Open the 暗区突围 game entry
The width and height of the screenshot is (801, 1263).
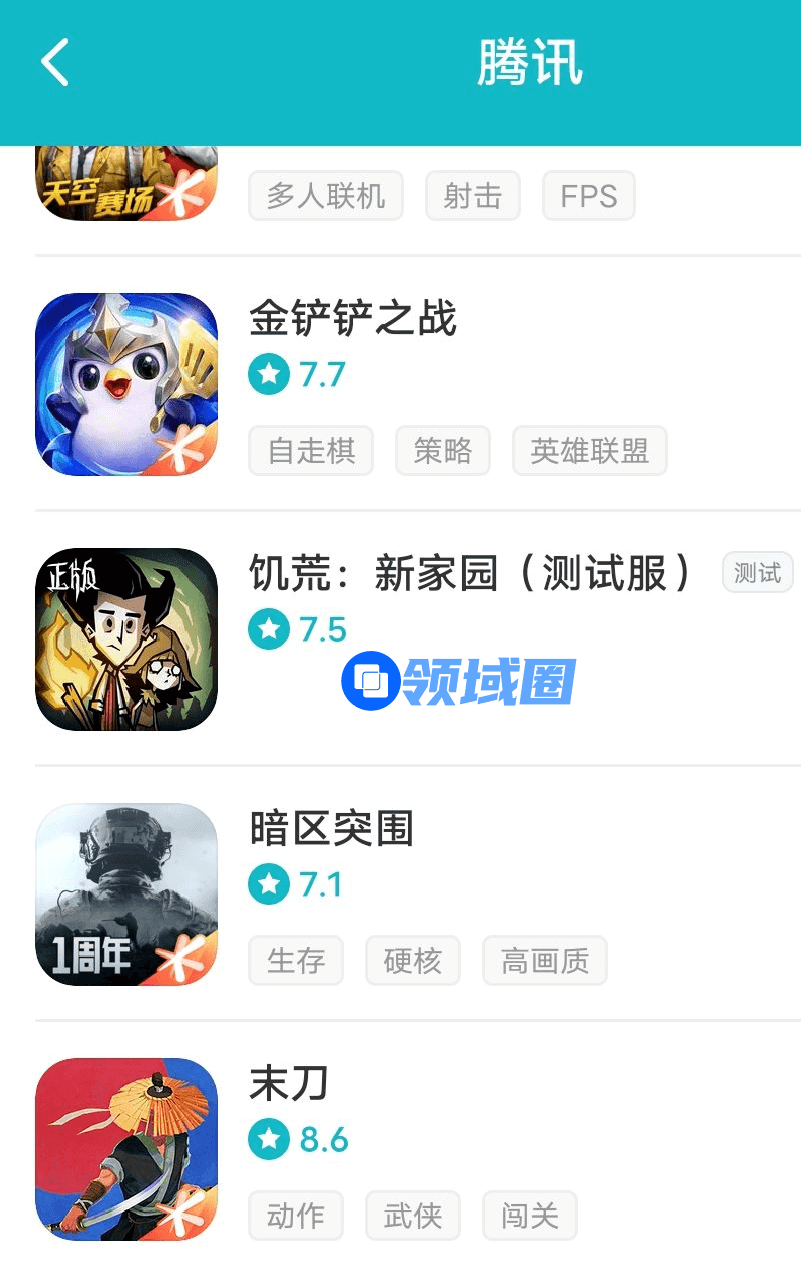tap(331, 829)
